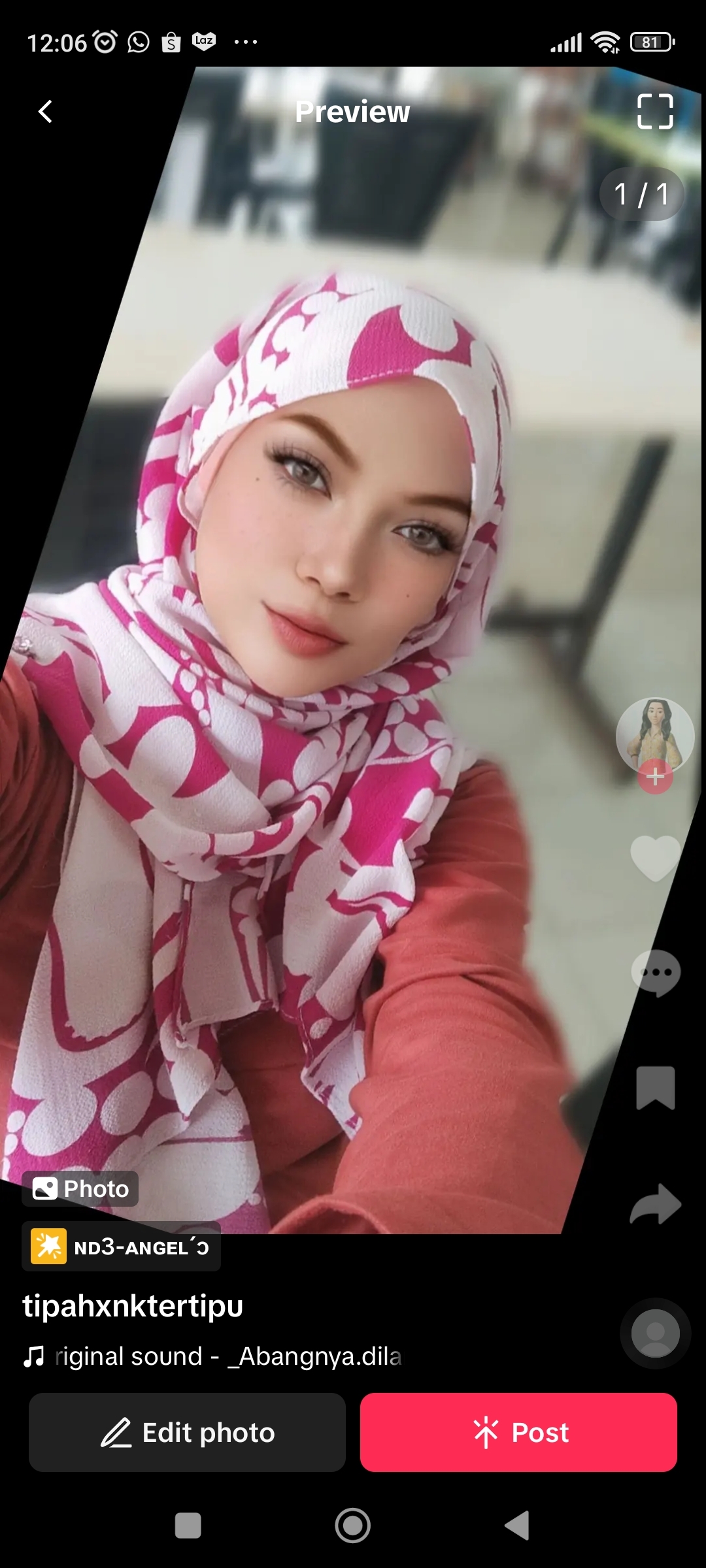This screenshot has width=706, height=1568.
Task: Open the creator's profile avatar
Action: click(655, 736)
